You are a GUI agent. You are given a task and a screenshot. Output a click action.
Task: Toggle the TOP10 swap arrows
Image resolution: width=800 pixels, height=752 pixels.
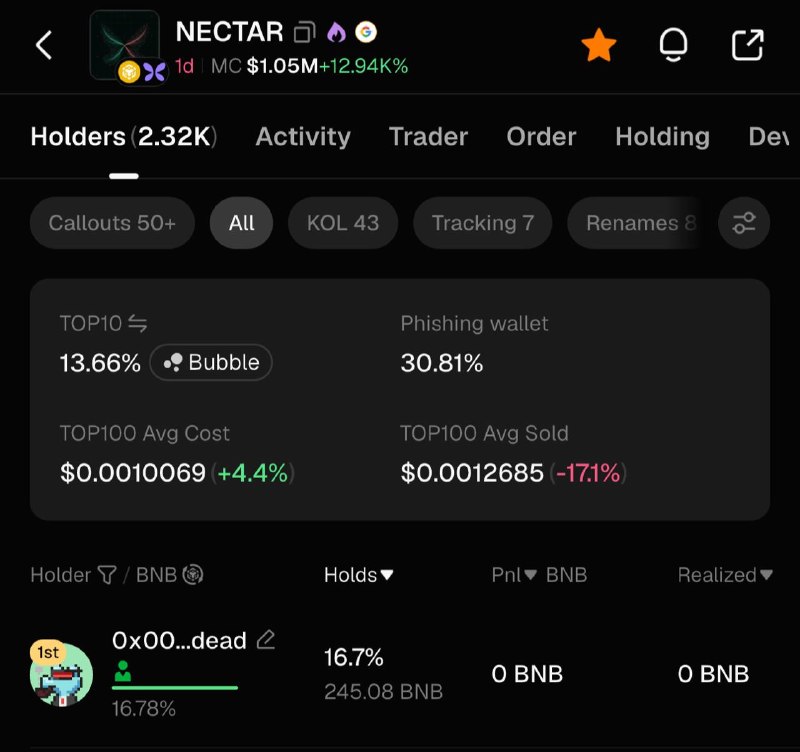[138, 323]
